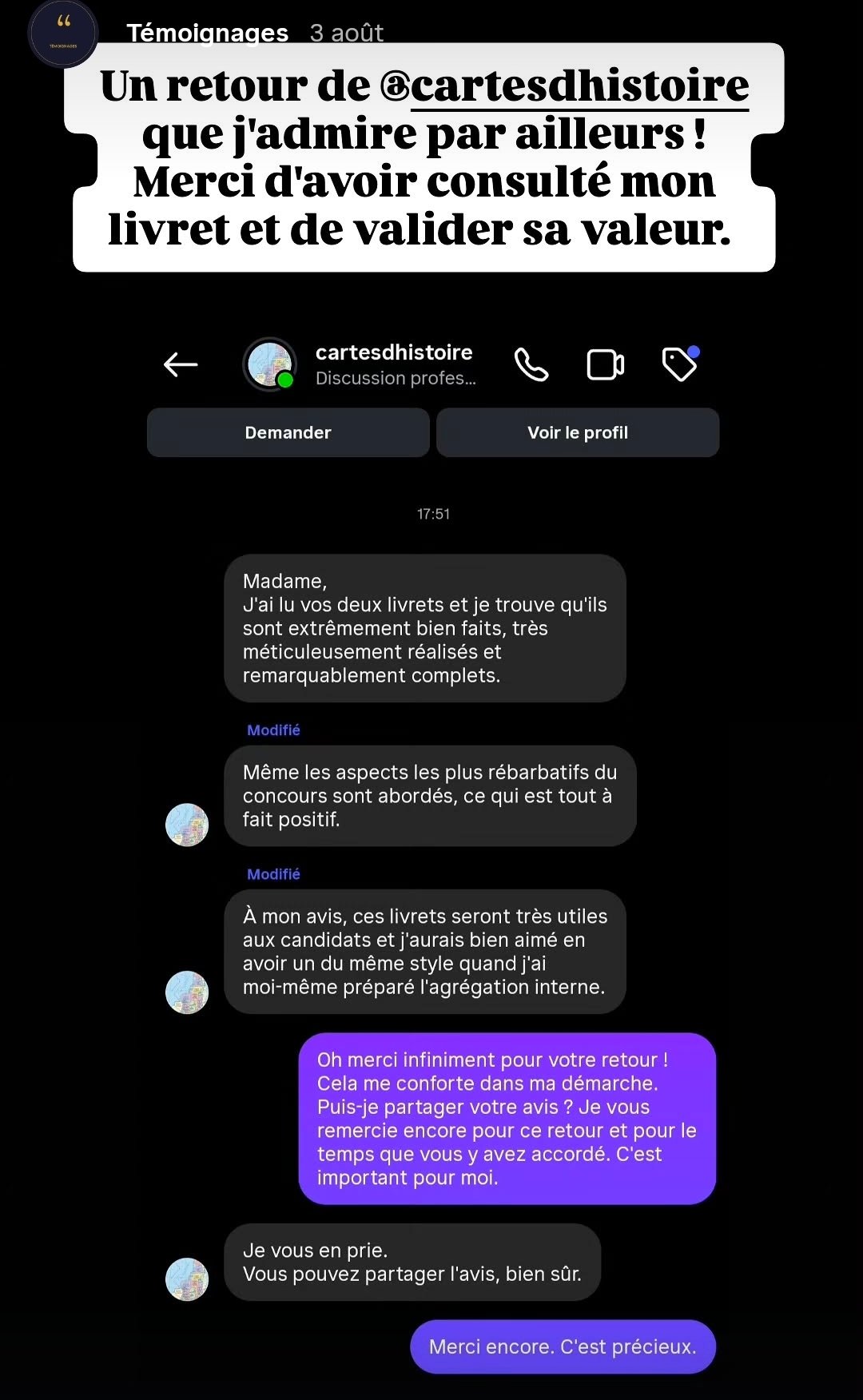Open the Témoignages highlight profile picture
This screenshot has width=863, height=1400.
coord(63,34)
